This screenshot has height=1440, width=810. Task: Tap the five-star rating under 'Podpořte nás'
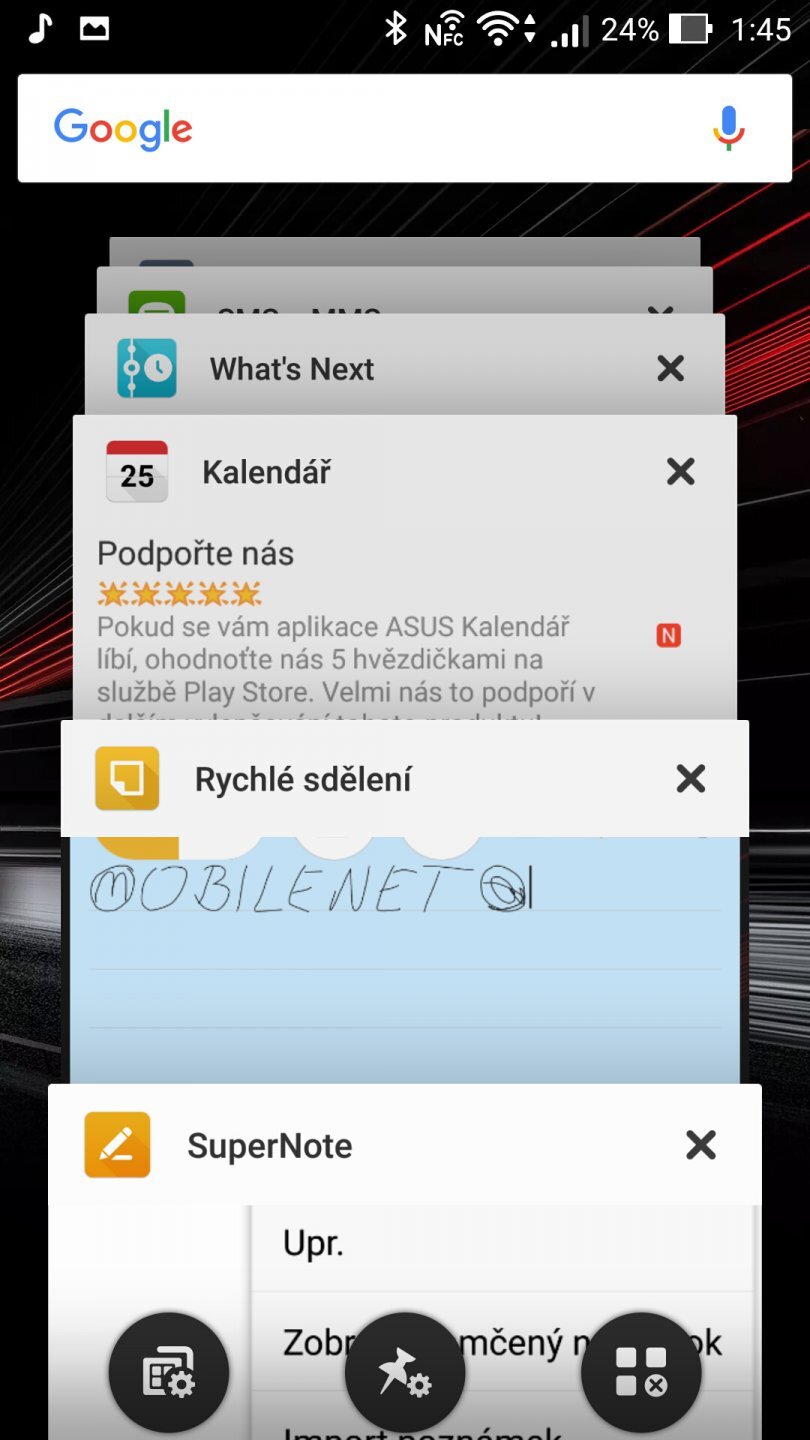pyautogui.click(x=181, y=592)
